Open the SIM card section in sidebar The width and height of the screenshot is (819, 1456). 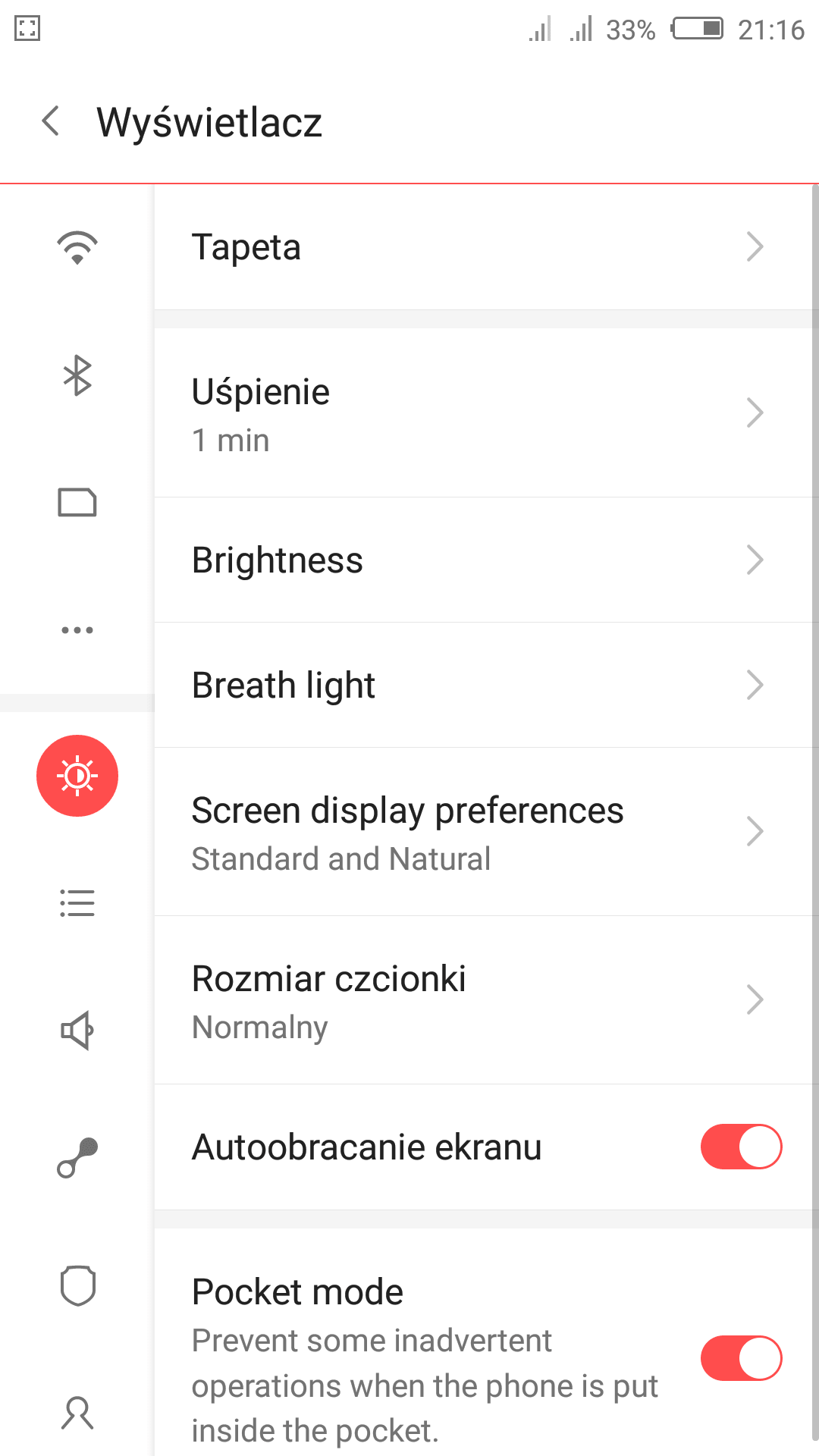[x=77, y=502]
